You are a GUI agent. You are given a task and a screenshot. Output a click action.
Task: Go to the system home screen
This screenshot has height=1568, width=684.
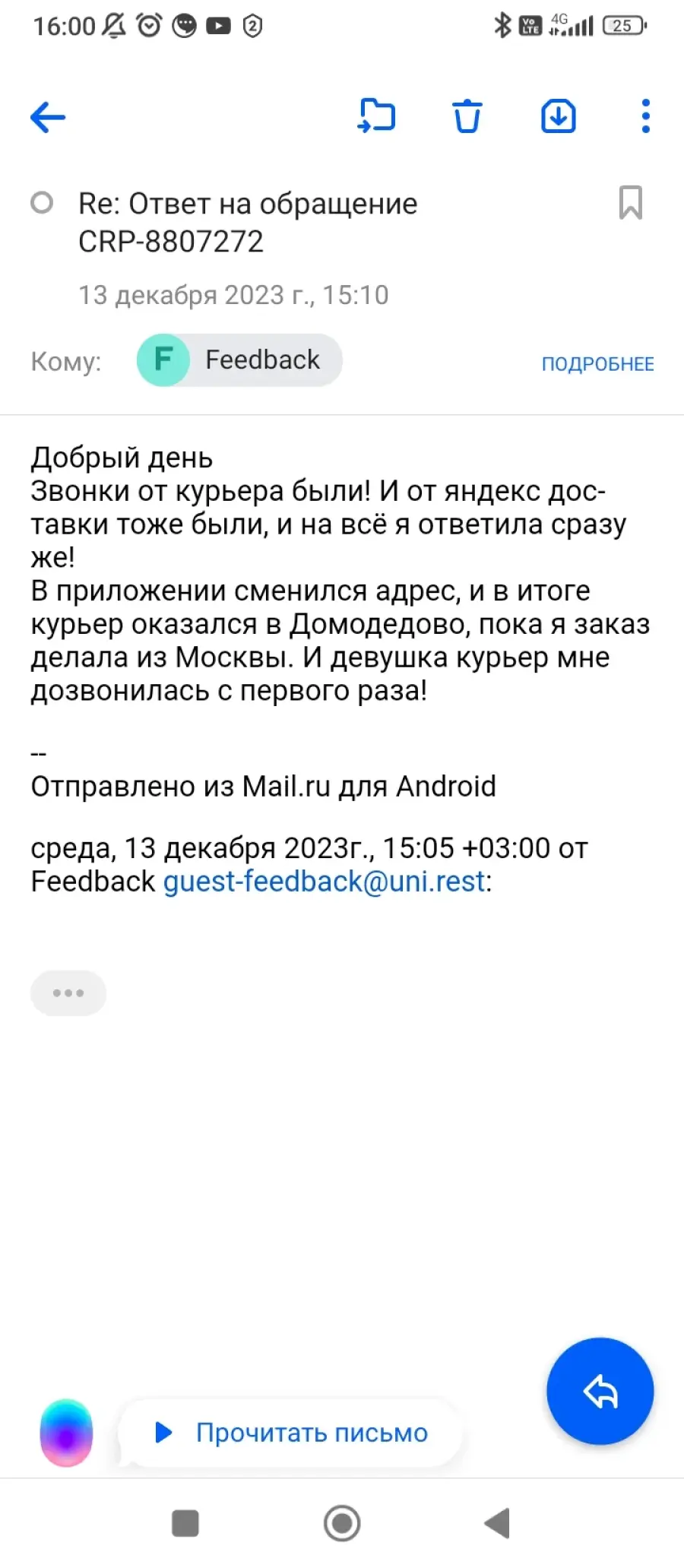[342, 1522]
